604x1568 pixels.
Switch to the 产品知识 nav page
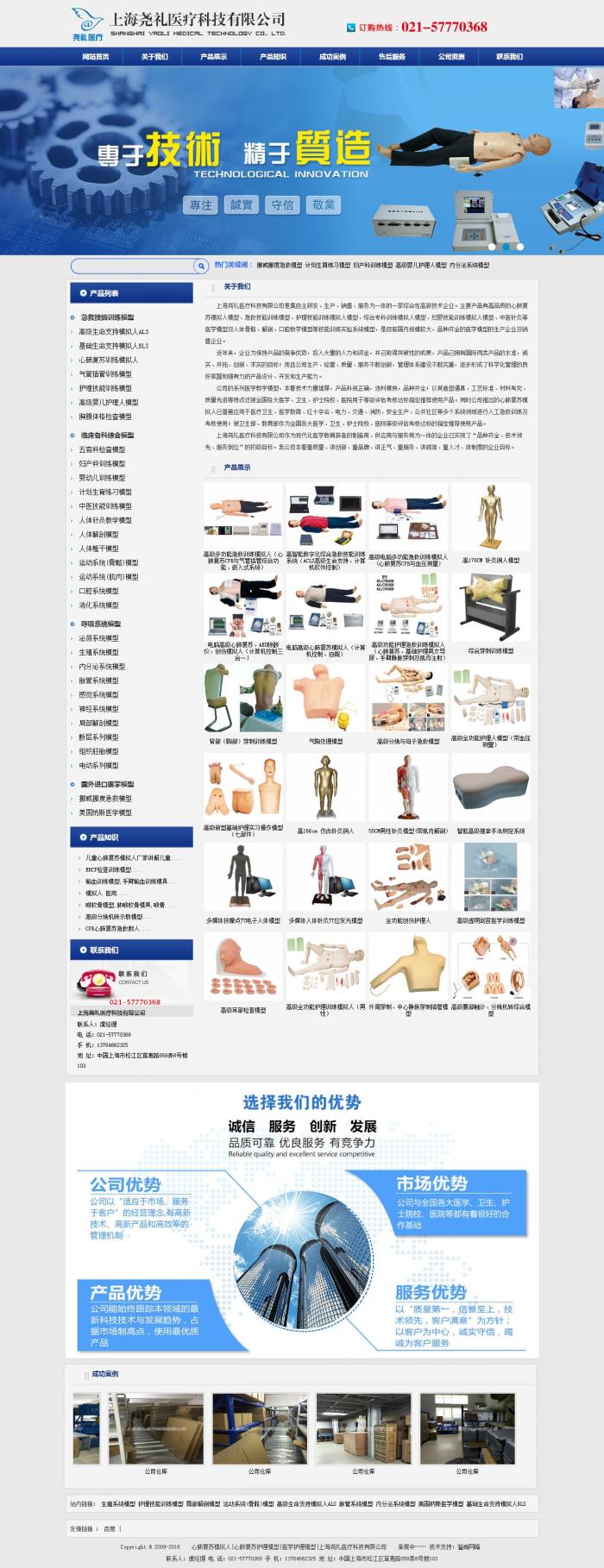[x=273, y=57]
